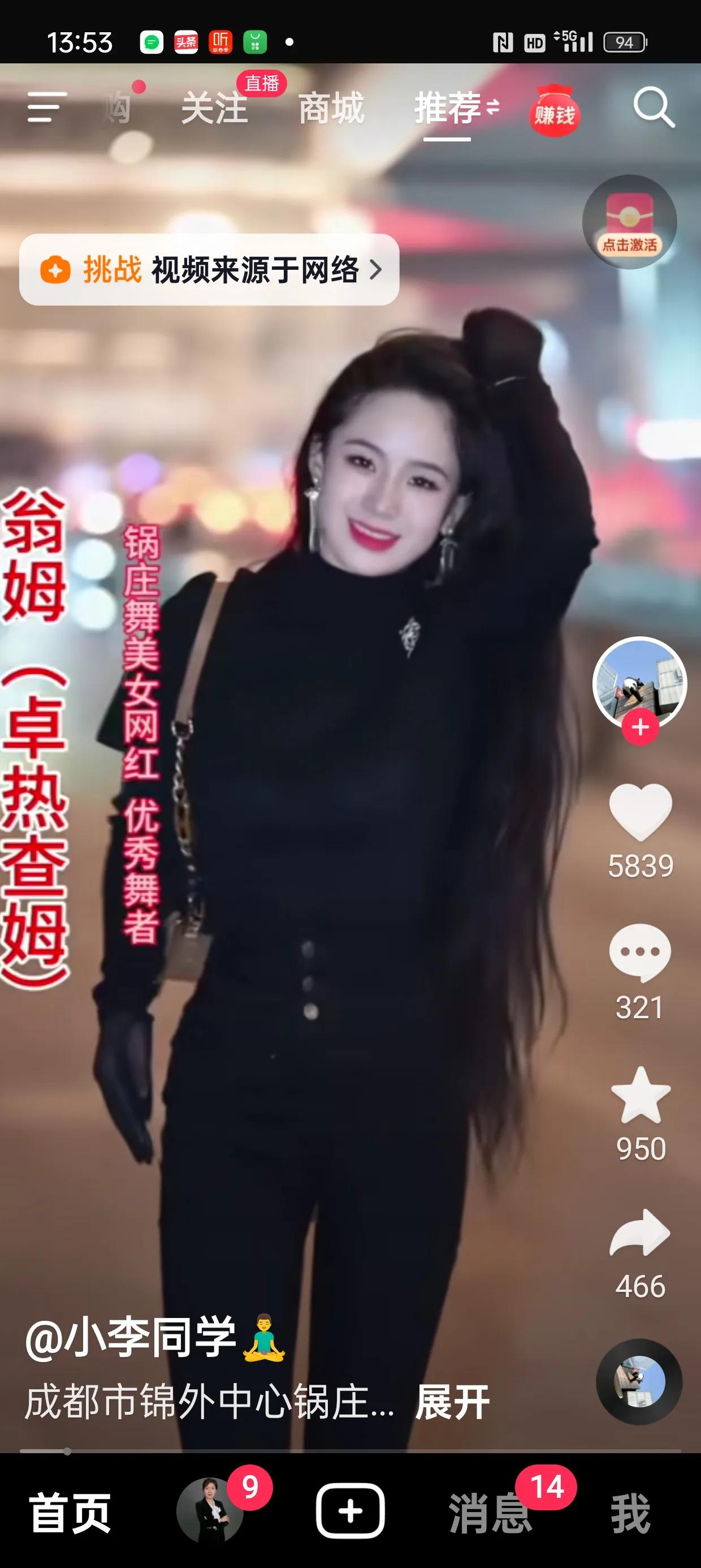Open the search magnifier
The image size is (701, 1568).
[x=654, y=109]
